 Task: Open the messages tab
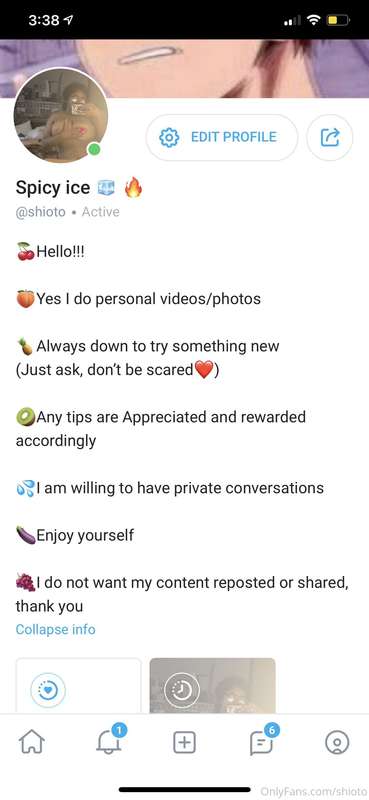coord(261,742)
